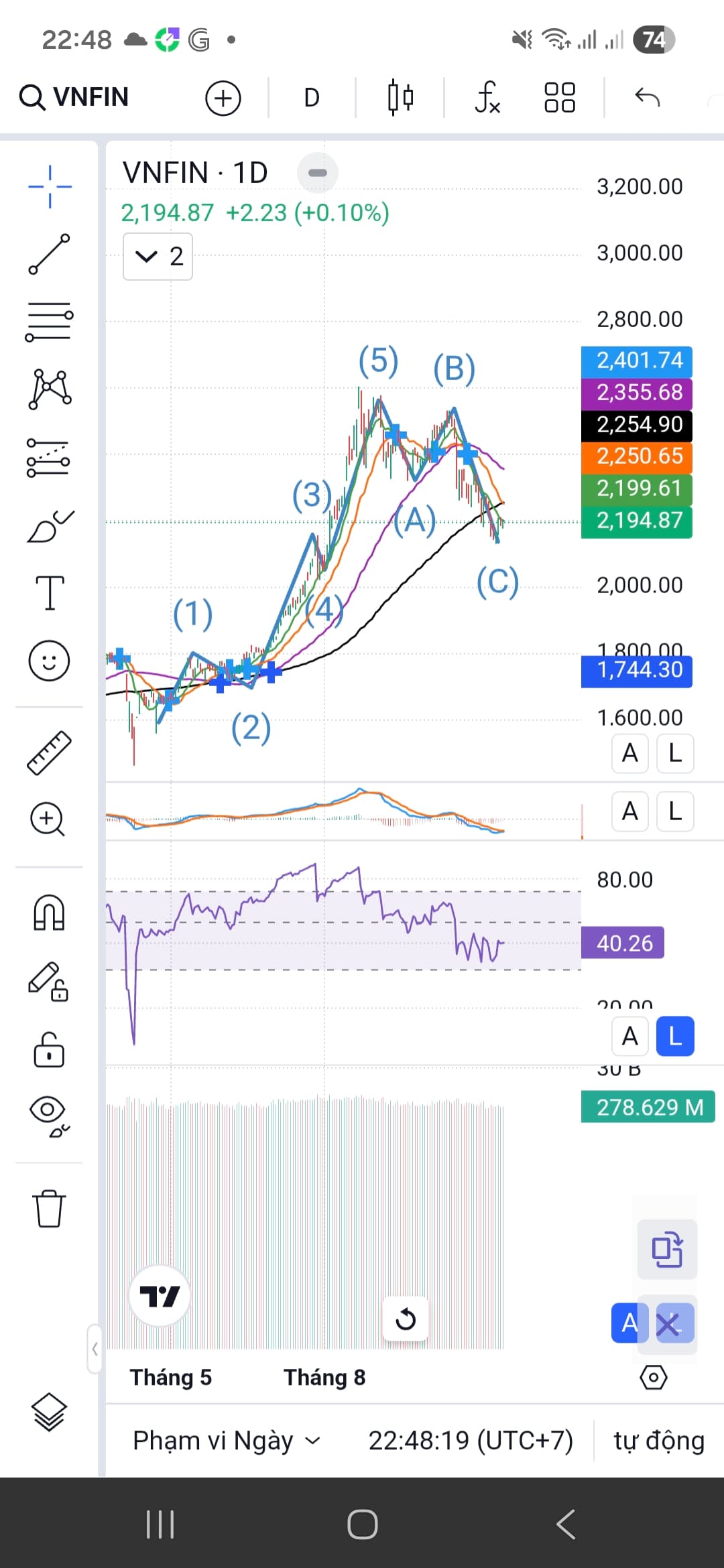Toggle the magnet snap mode
This screenshot has width=724, height=1568.
(50, 913)
